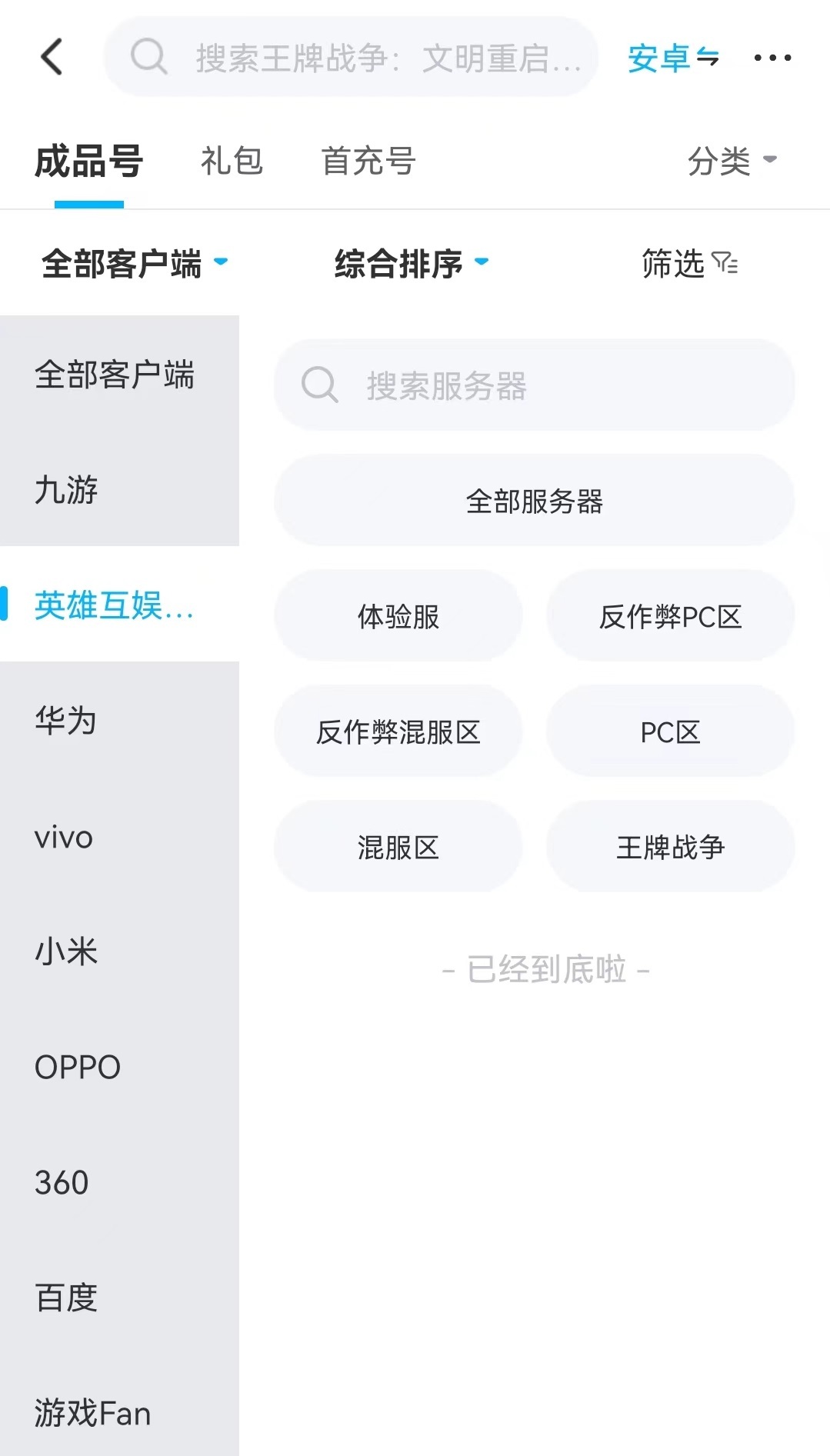Choose the OPPO client
The height and width of the screenshot is (1456, 830).
119,1067
